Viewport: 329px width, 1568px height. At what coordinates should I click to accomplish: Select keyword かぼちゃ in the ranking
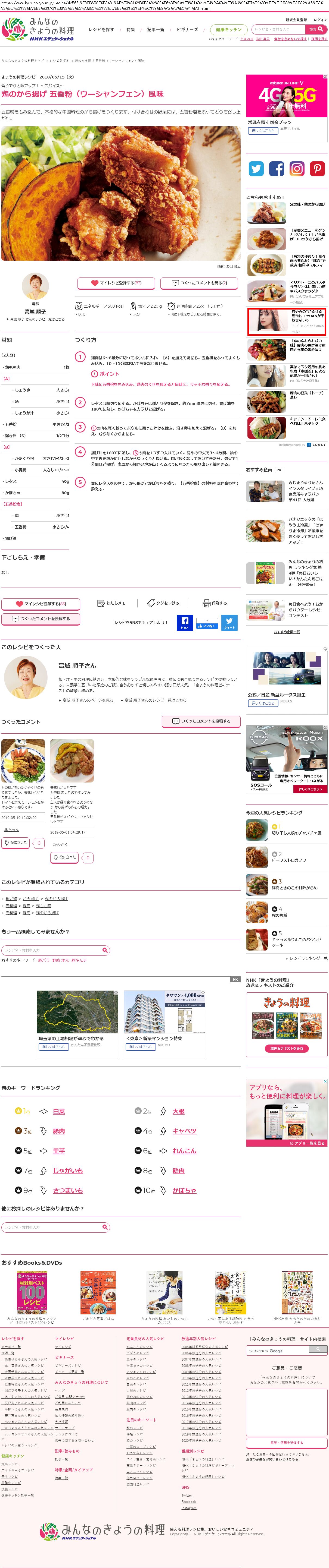tap(184, 1191)
